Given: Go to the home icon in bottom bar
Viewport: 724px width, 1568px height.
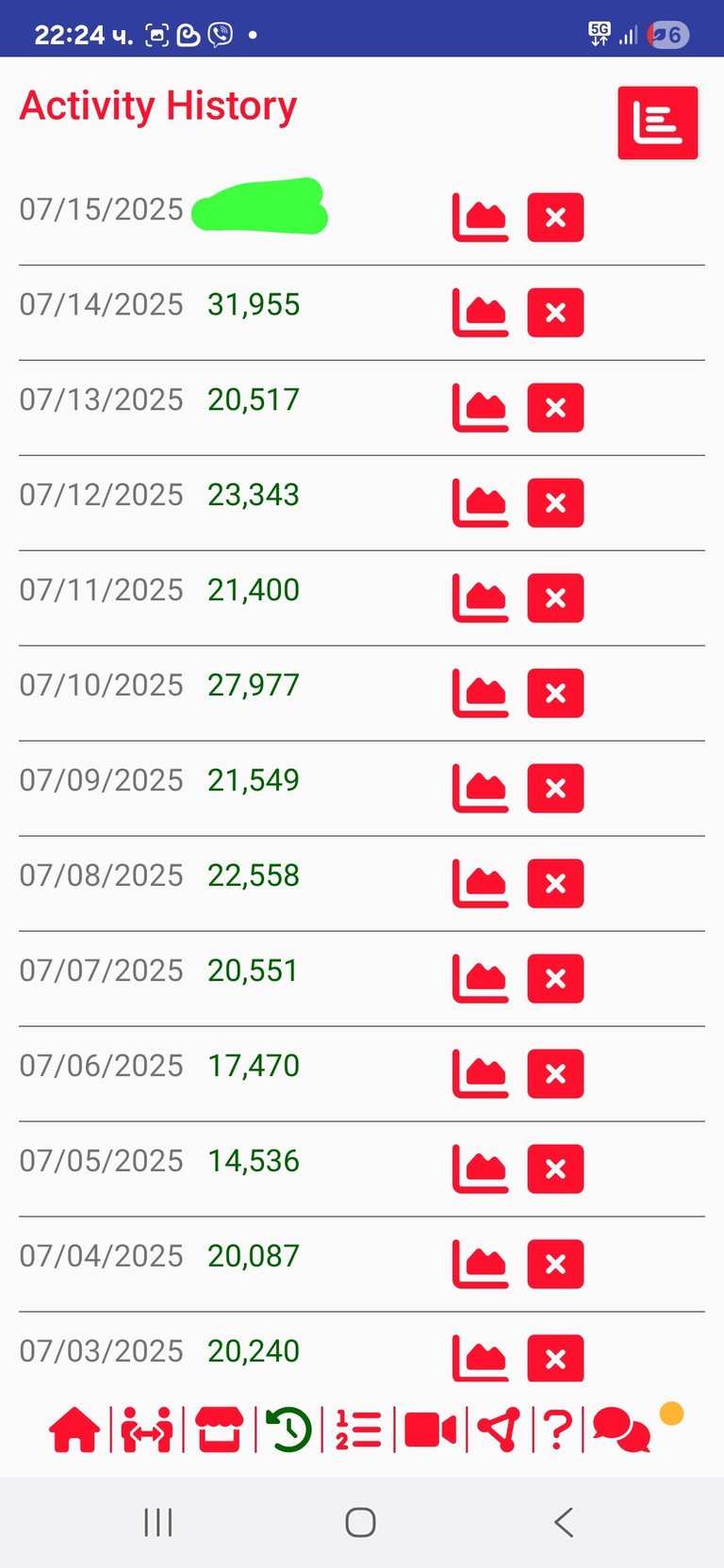Looking at the screenshot, I should (x=74, y=1429).
